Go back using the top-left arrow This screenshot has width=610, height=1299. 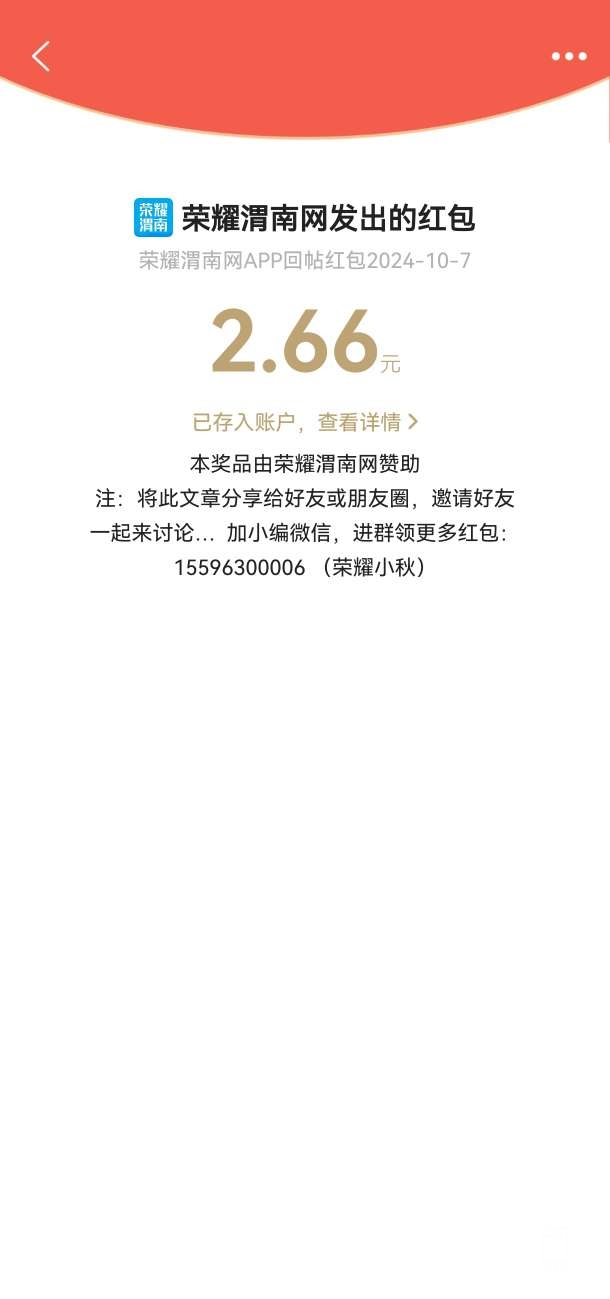[x=40, y=57]
